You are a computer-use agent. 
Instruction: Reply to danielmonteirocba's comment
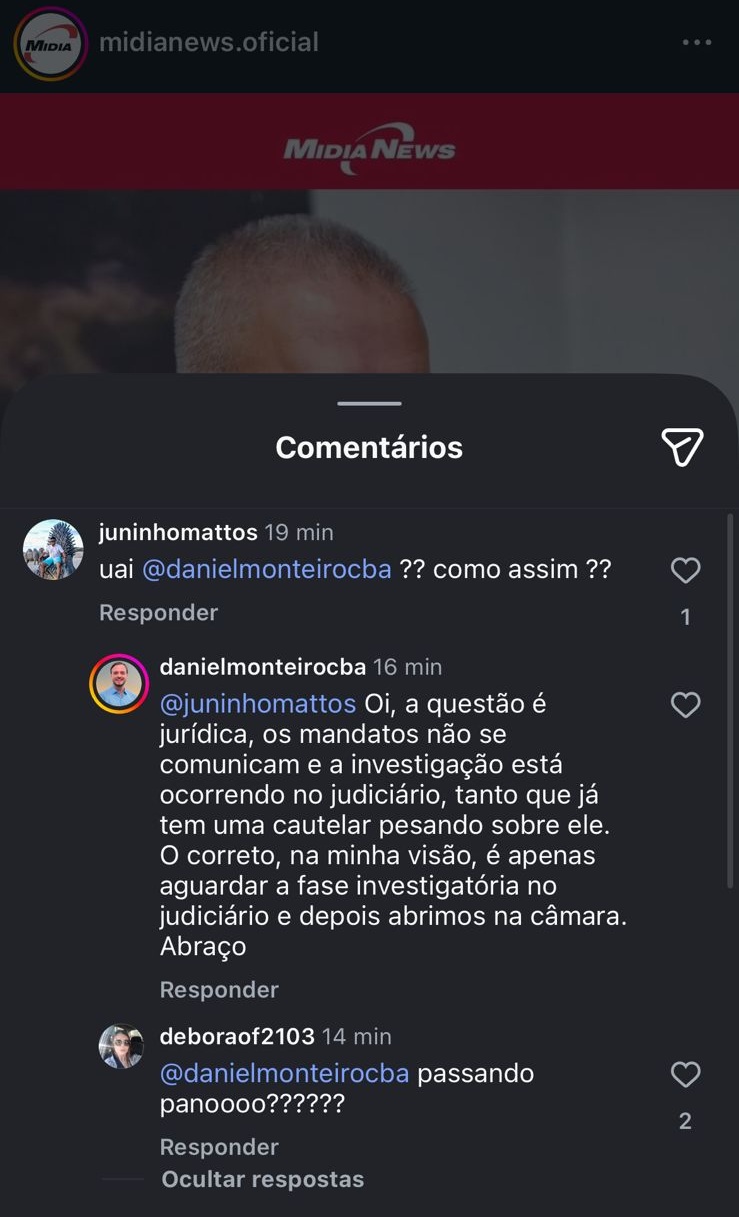[219, 990]
